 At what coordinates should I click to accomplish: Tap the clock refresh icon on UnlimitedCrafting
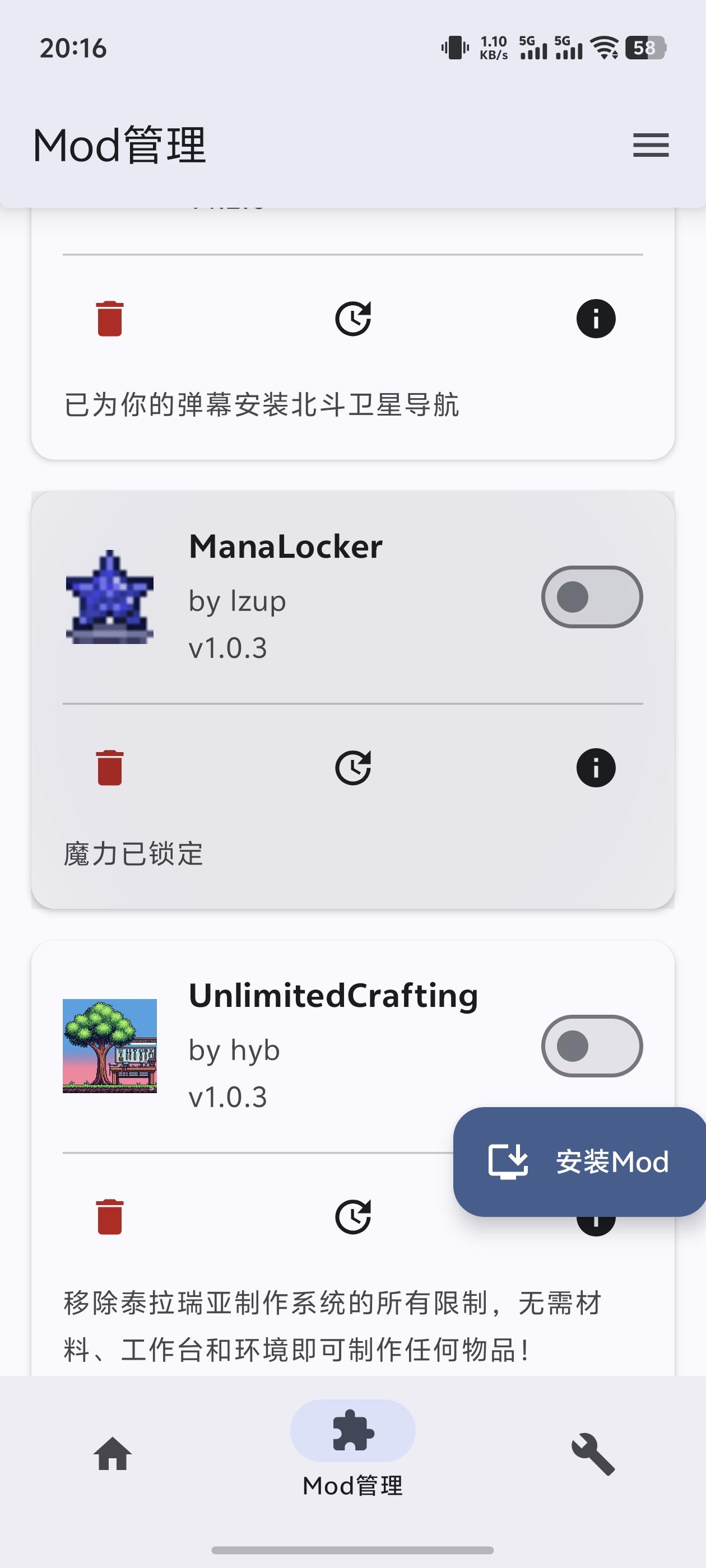tap(352, 1217)
